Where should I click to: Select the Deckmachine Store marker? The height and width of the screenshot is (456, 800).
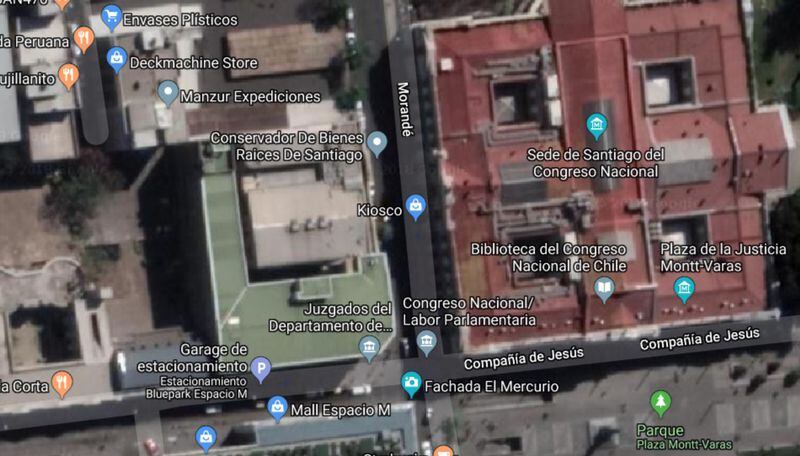116,60
